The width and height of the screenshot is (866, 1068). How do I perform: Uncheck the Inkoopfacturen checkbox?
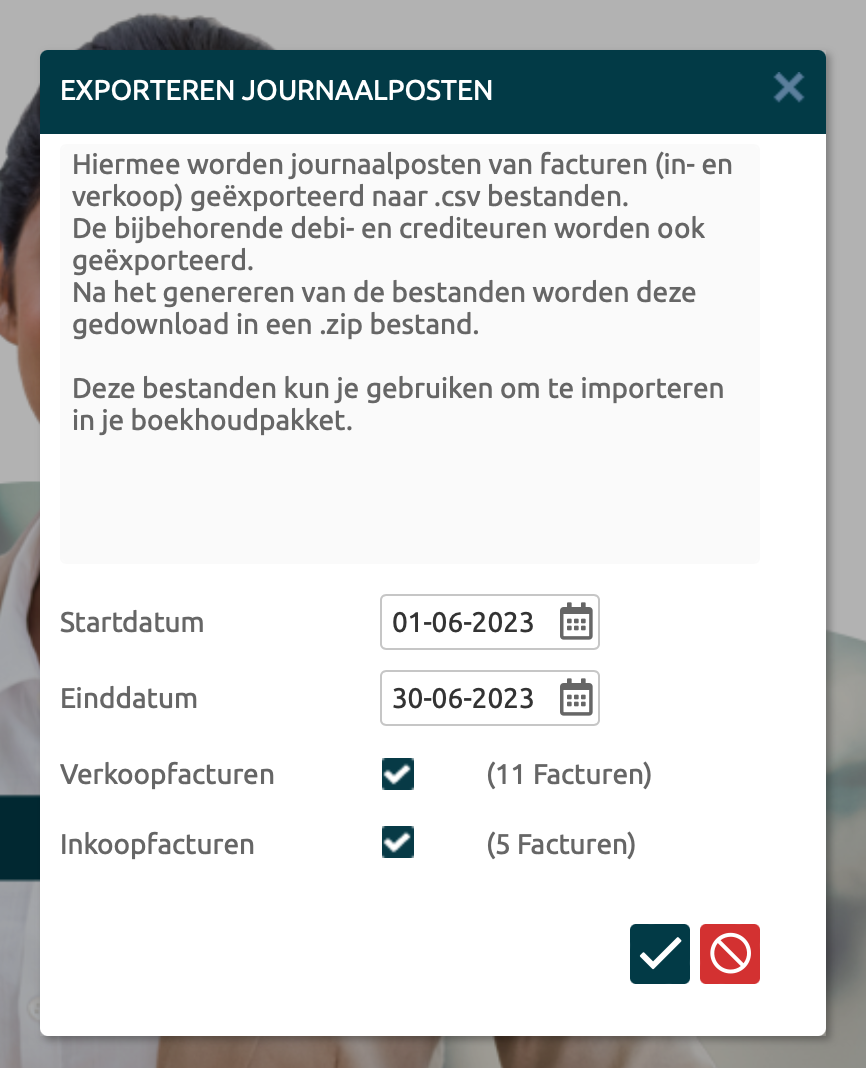click(x=398, y=843)
